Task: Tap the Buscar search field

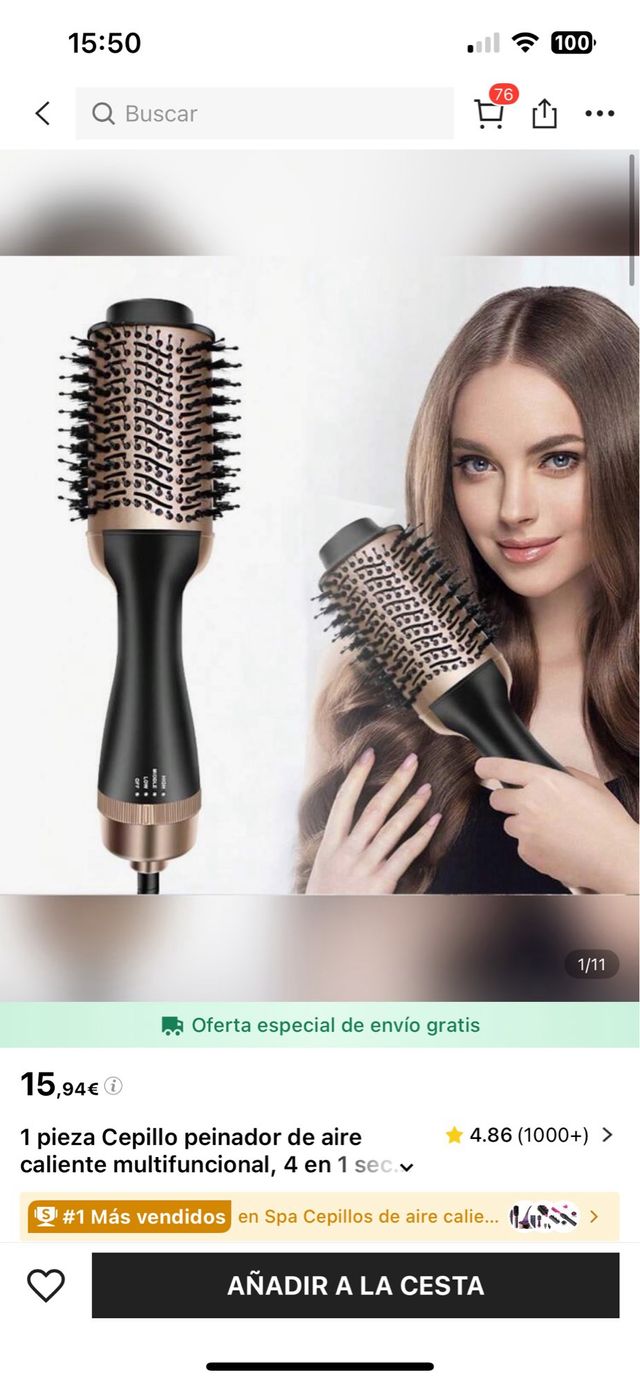Action: (x=264, y=114)
